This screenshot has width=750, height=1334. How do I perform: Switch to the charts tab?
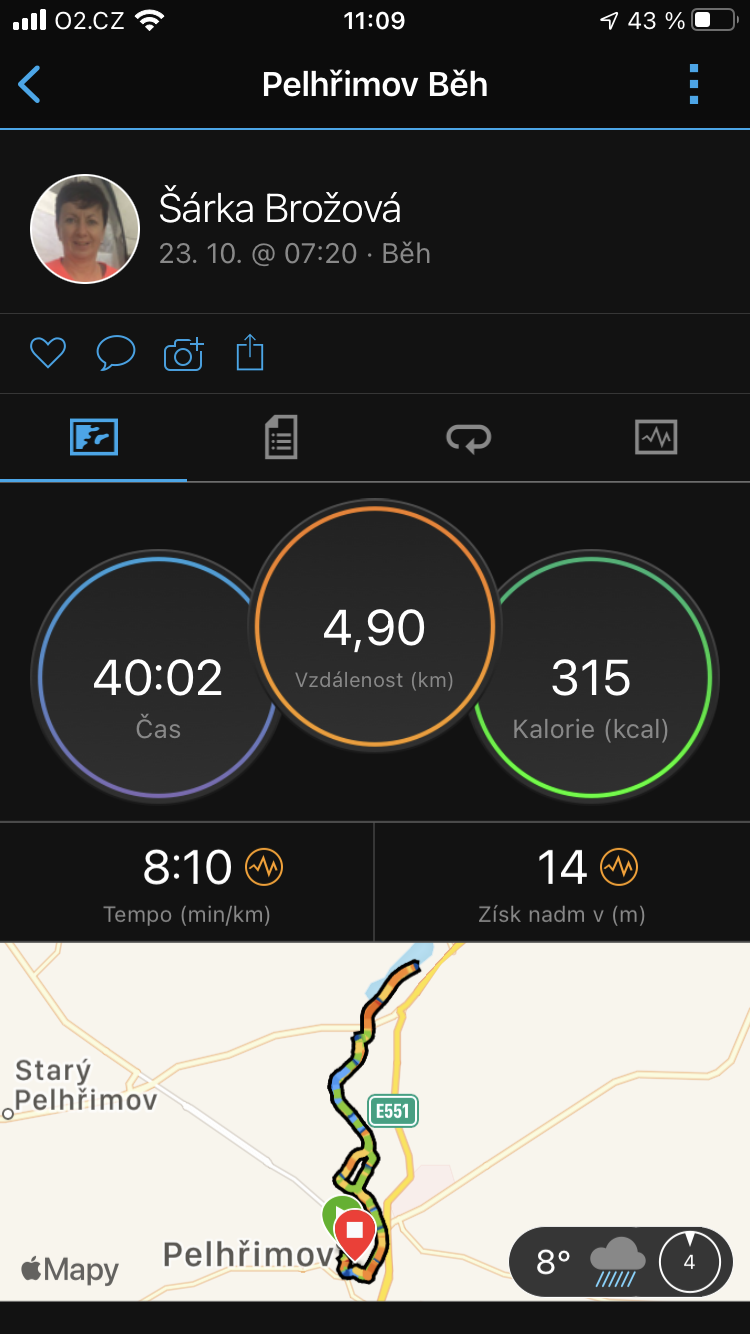click(656, 438)
